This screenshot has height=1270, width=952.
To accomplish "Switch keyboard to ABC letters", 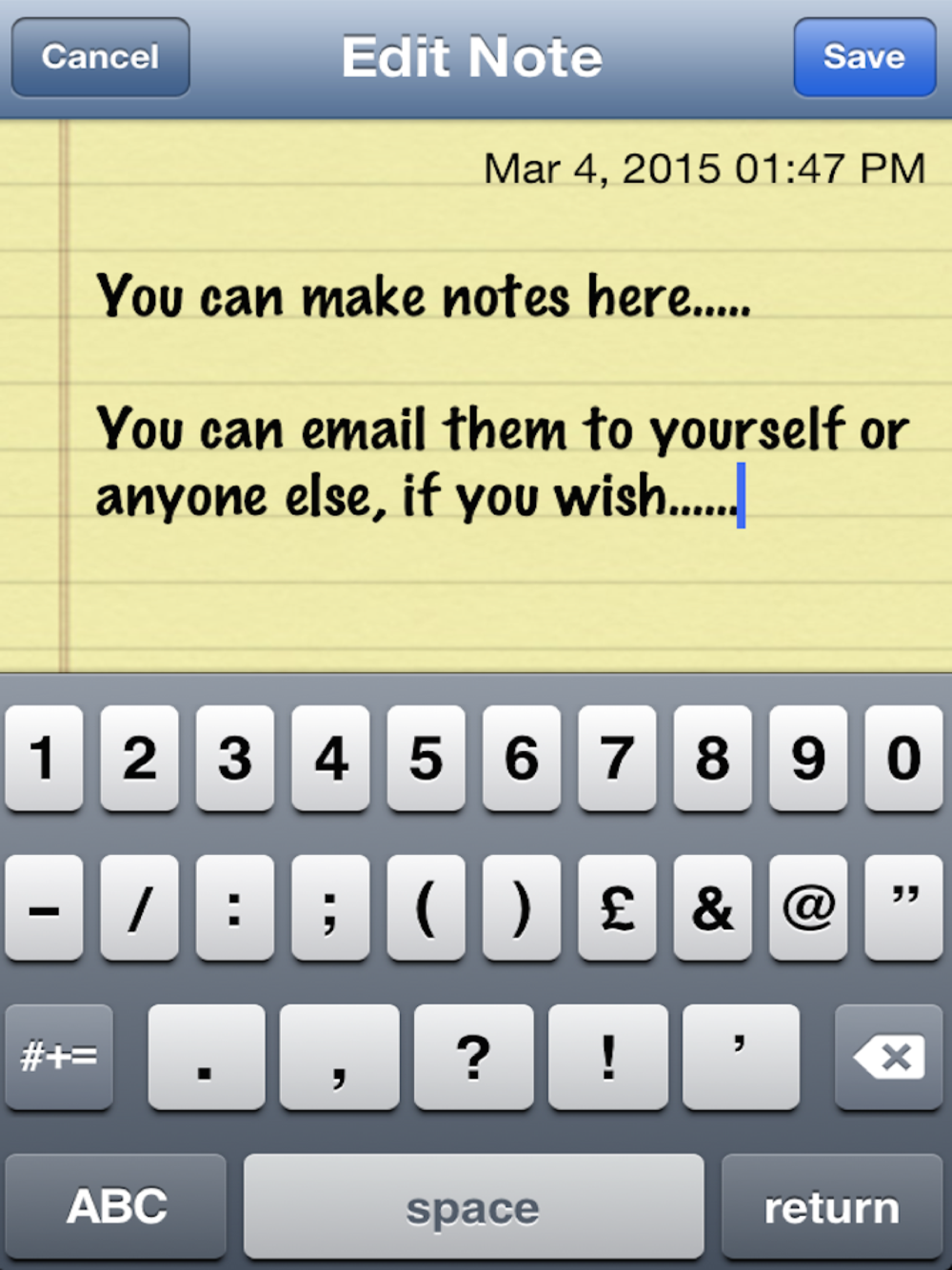I will (x=116, y=1207).
